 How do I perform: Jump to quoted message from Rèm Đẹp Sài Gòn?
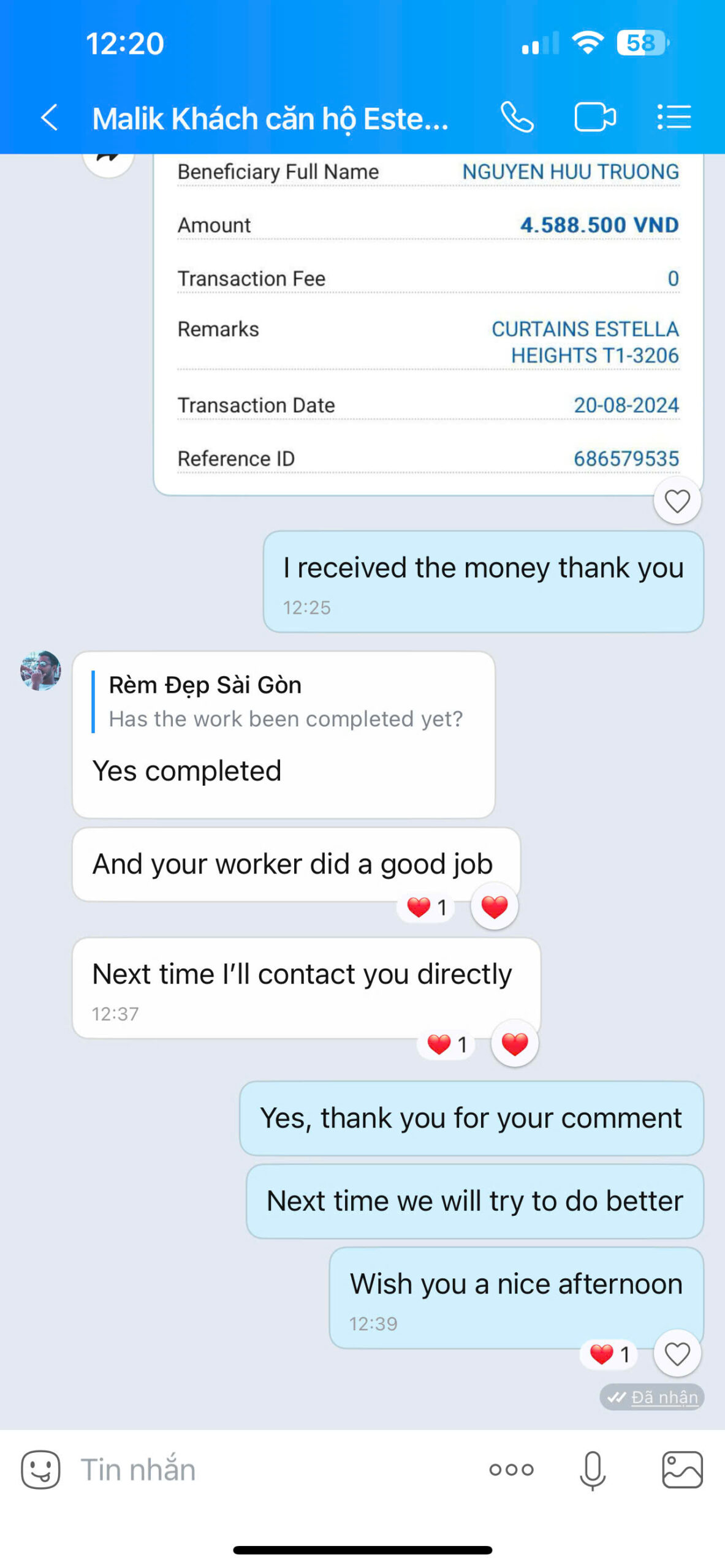[x=284, y=701]
